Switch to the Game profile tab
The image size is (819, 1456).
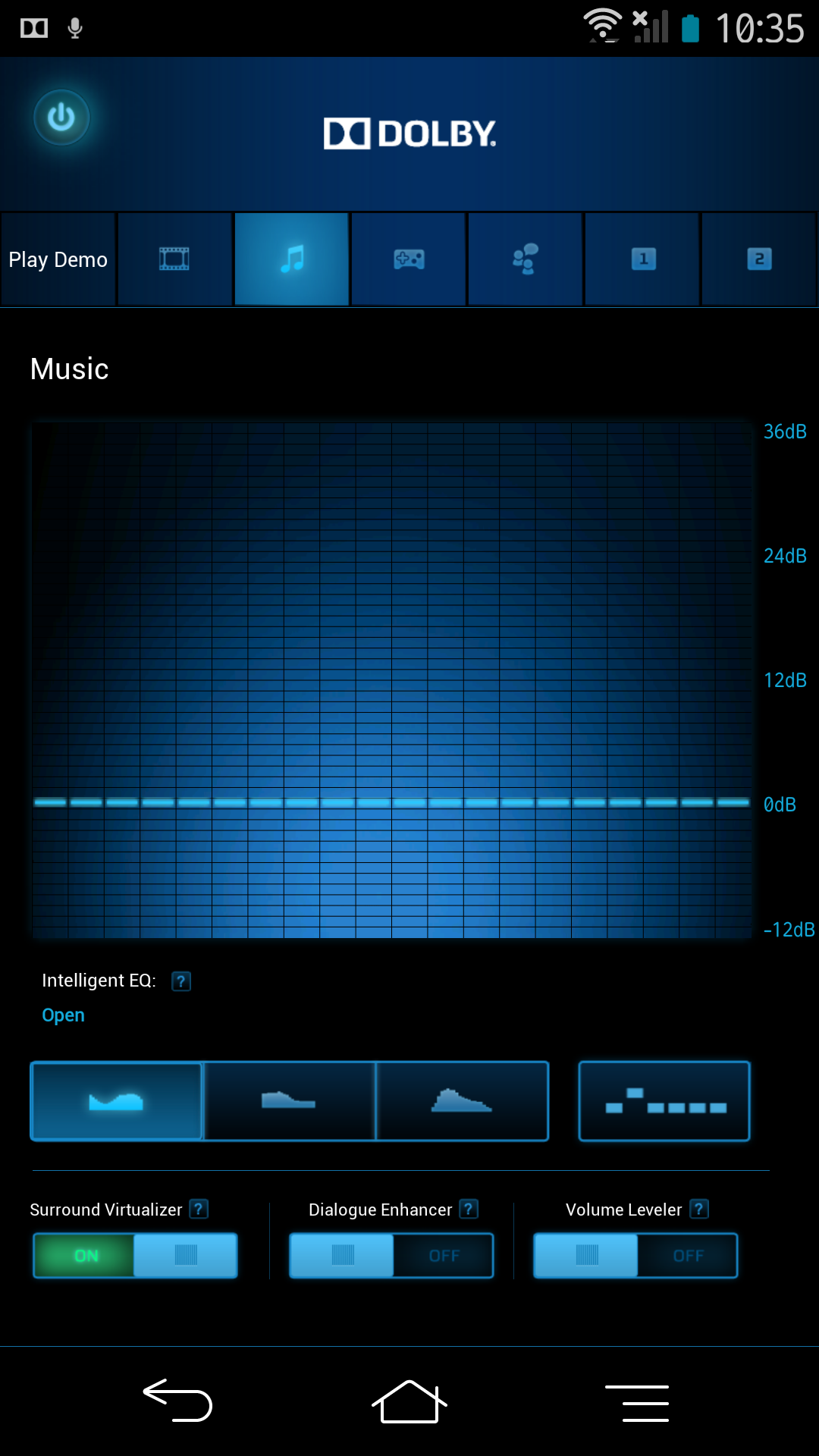point(409,259)
